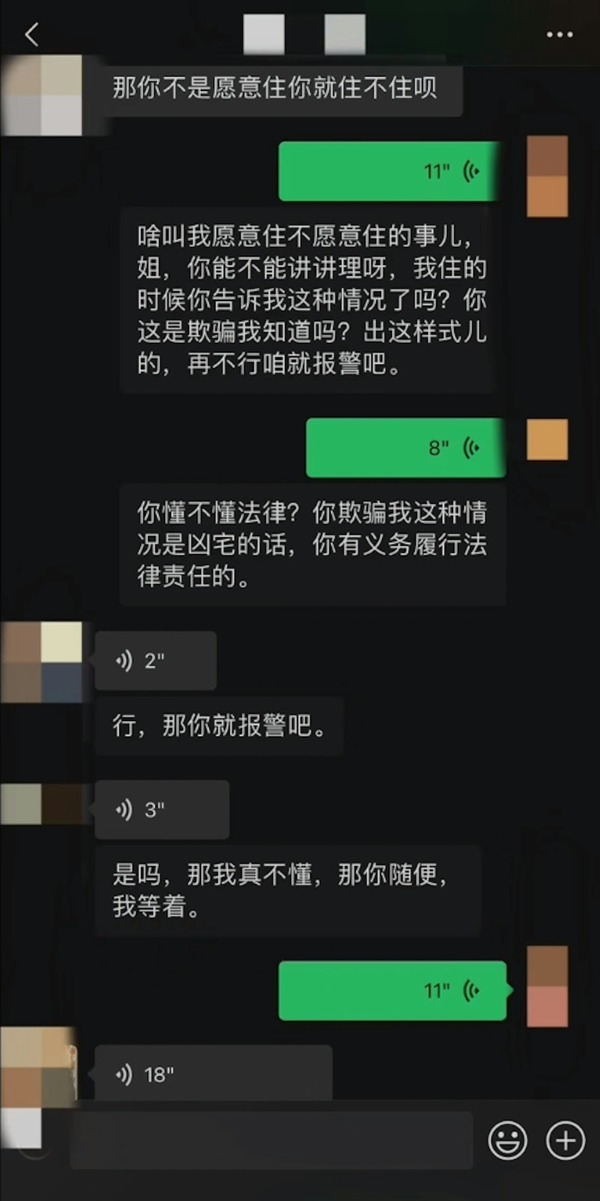Open the plus attachment menu
Viewport: 600px width, 1201px height.
565,1140
